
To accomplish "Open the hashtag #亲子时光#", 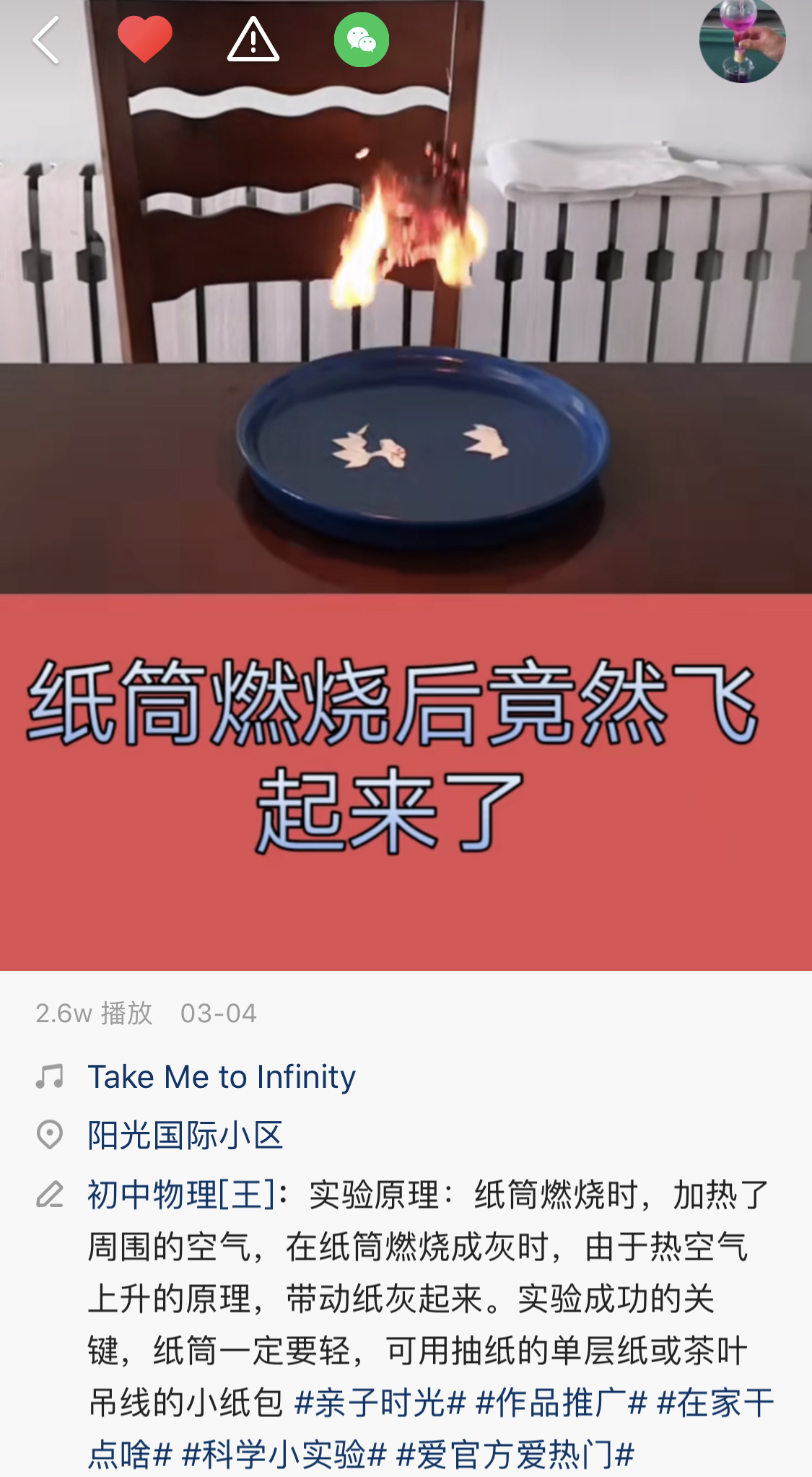I will coord(380,1403).
